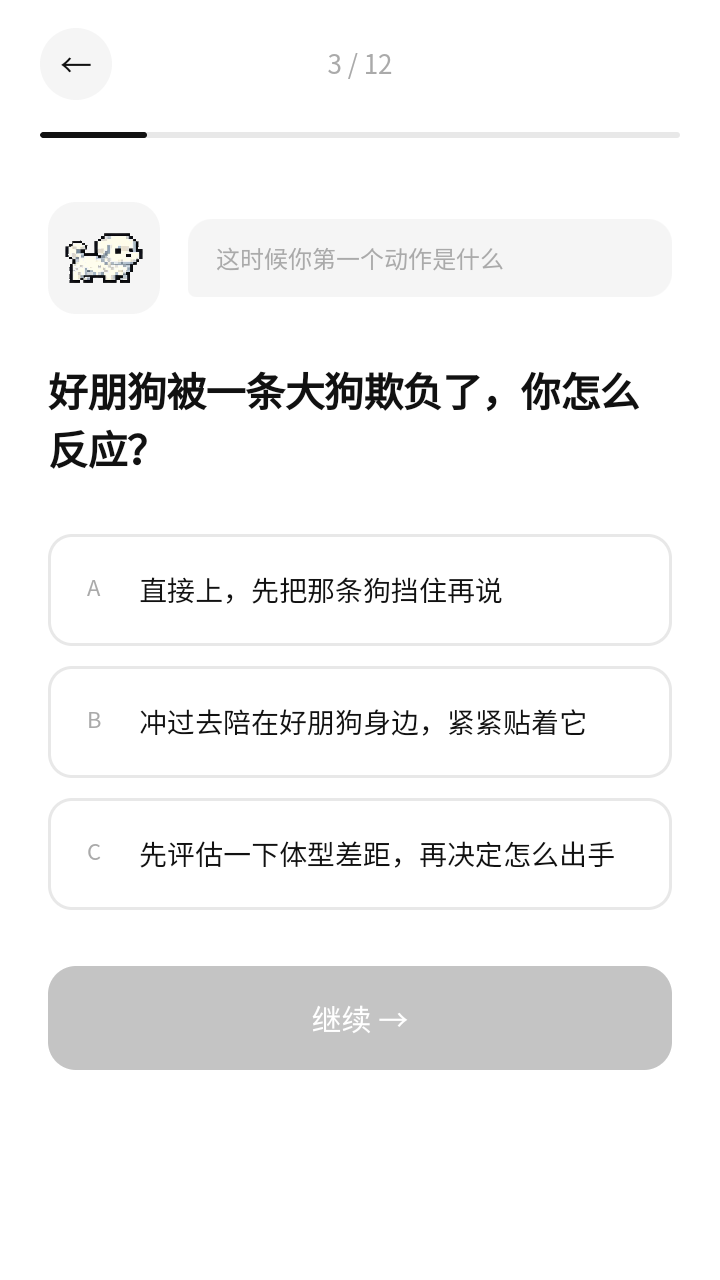Select the letter A badge
Viewport: 720px width, 1280px height.
coord(94,589)
